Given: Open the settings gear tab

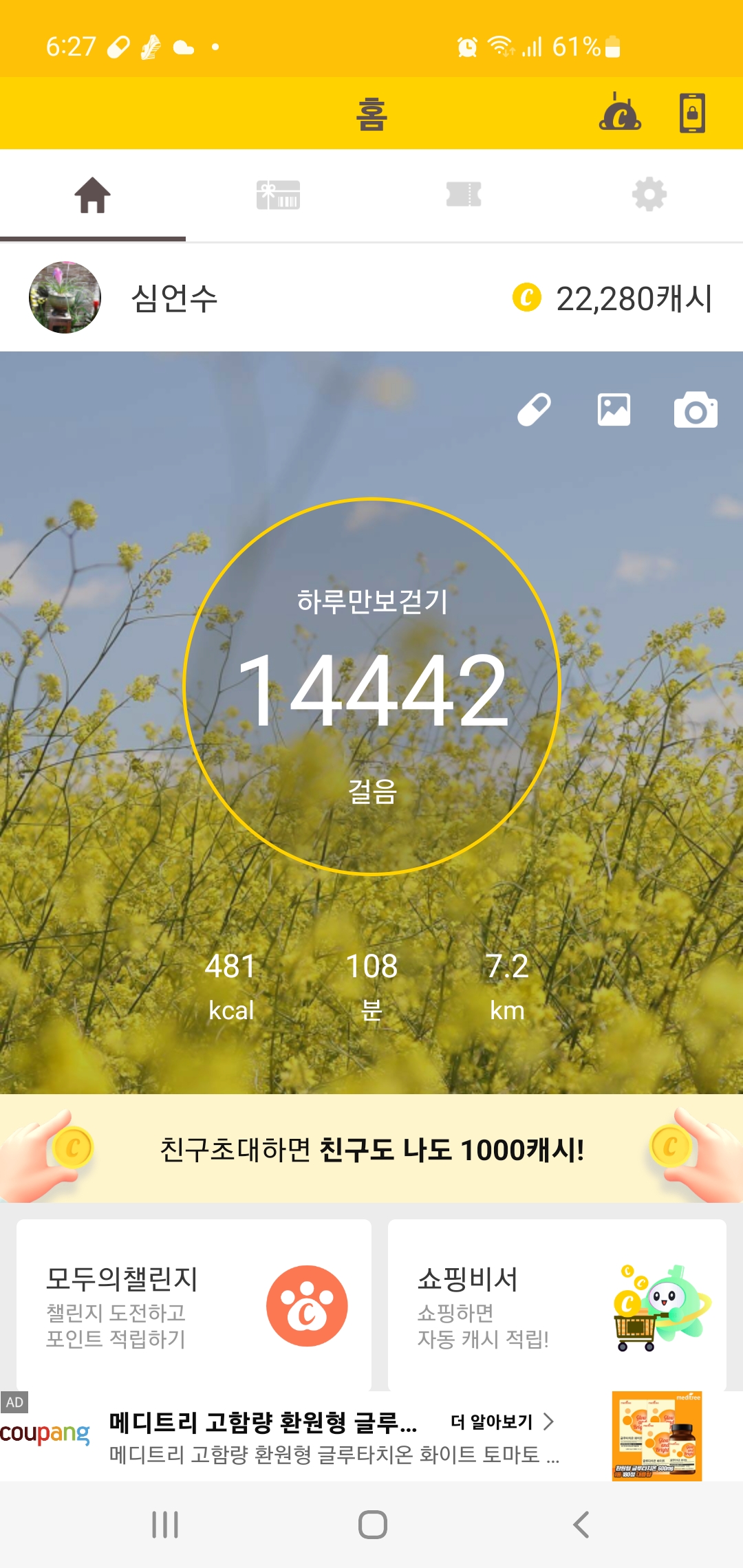Looking at the screenshot, I should (x=649, y=195).
